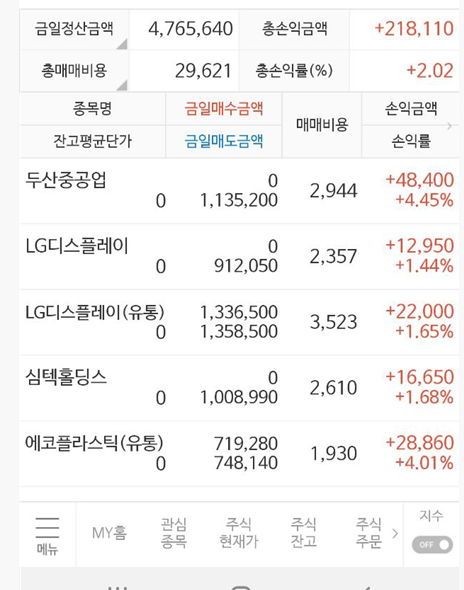Show more bottom menu items arrow
464x590 pixels.
pos(395,533)
